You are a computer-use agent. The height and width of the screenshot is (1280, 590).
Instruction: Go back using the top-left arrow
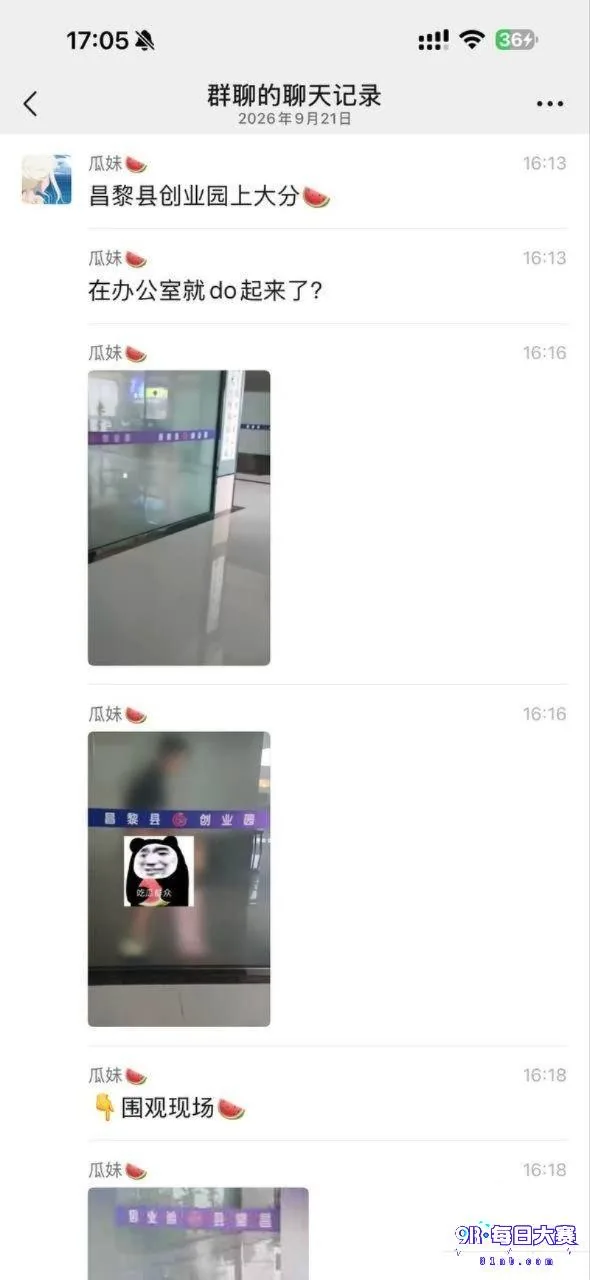pyautogui.click(x=30, y=103)
